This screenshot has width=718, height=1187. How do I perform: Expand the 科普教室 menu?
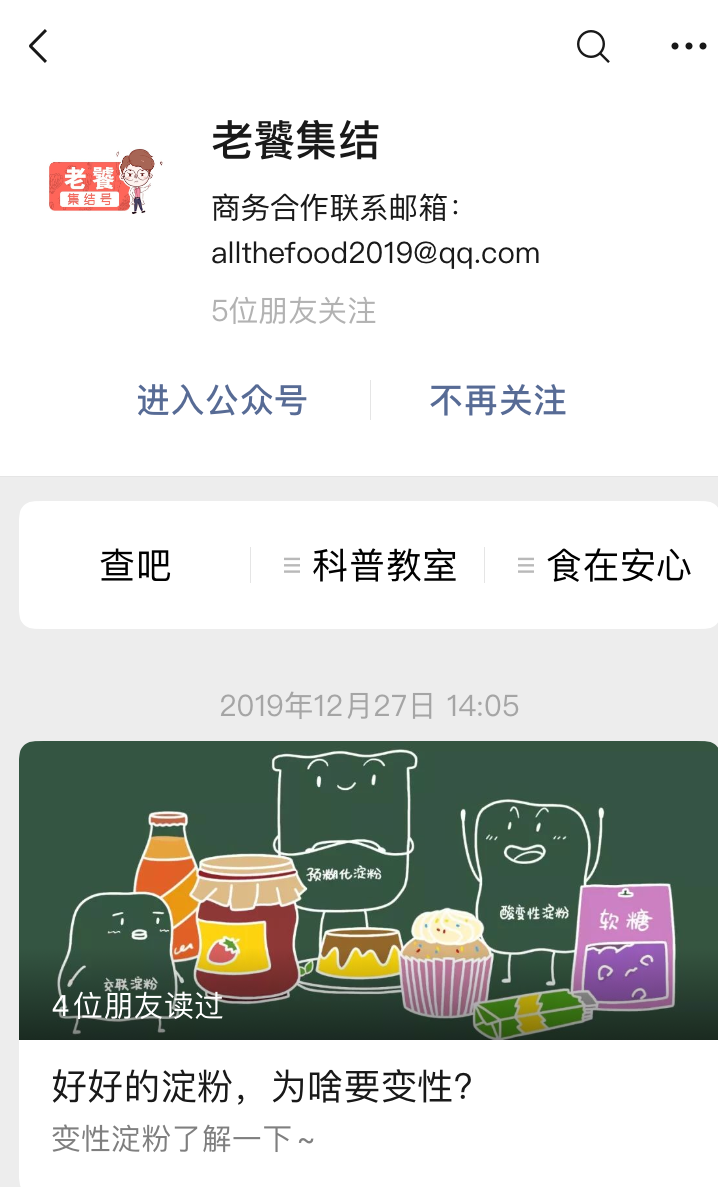[x=370, y=566]
